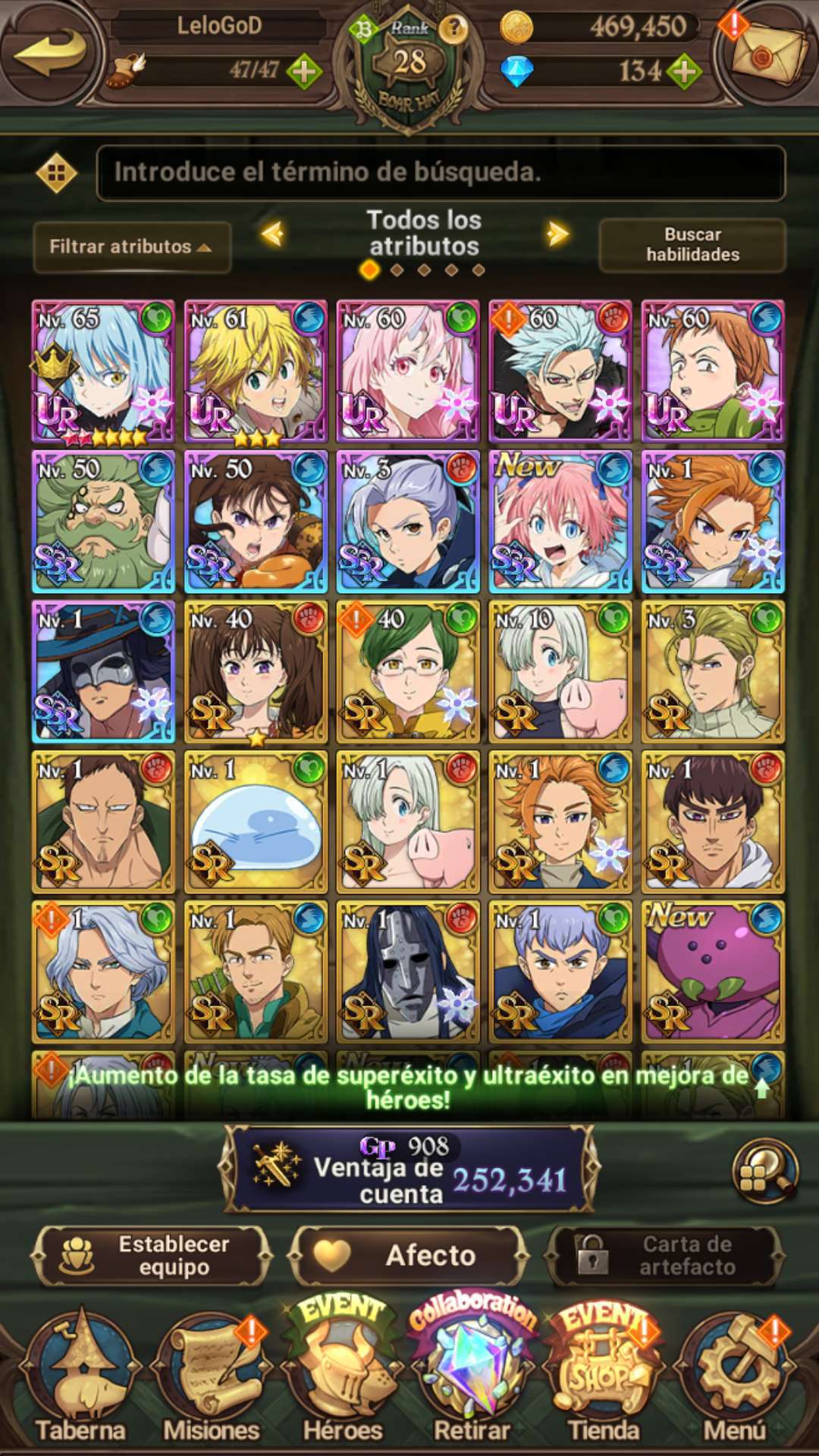Tap the hero search input field
Viewport: 819px width, 1456px height.
pyautogui.click(x=440, y=173)
